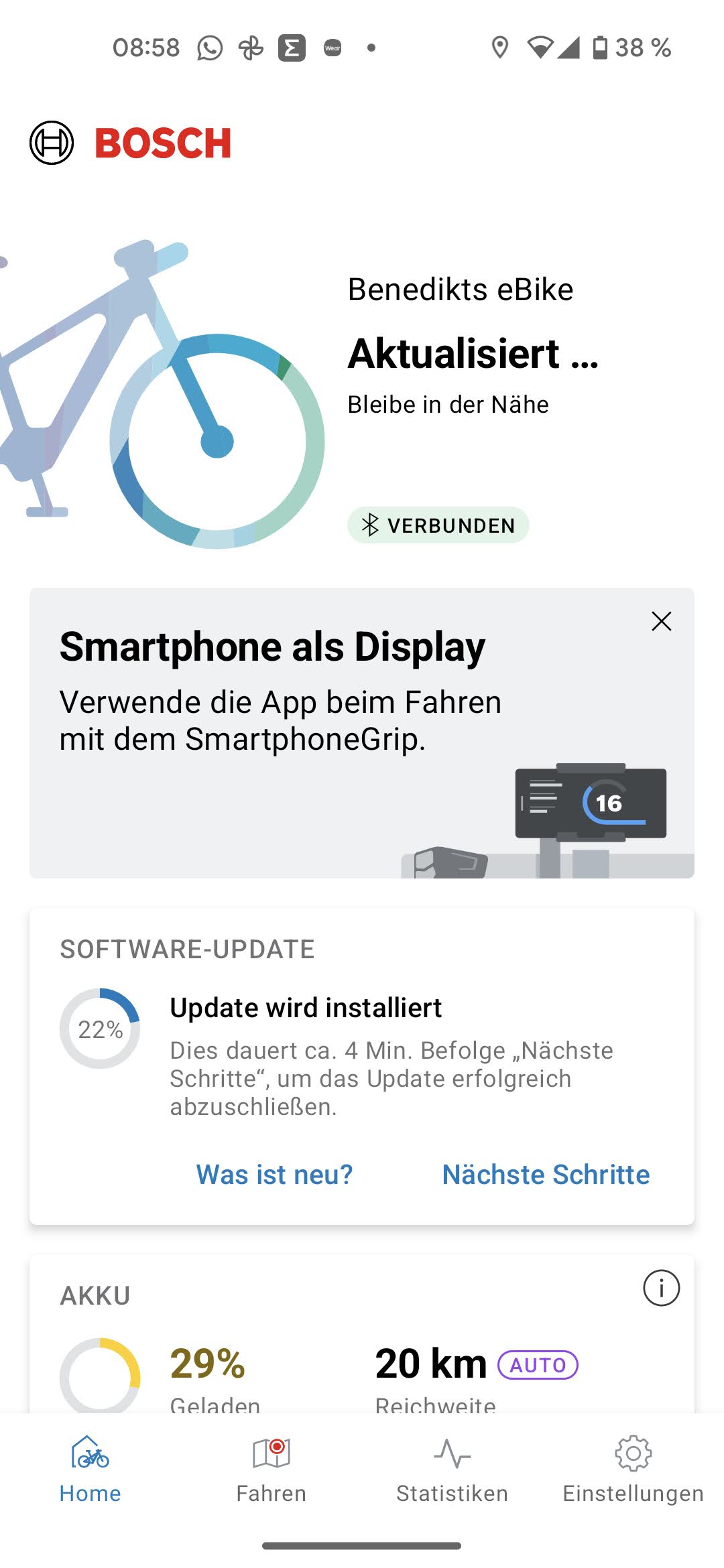Open 'Nächste Schritte' for the update

coord(546,1174)
